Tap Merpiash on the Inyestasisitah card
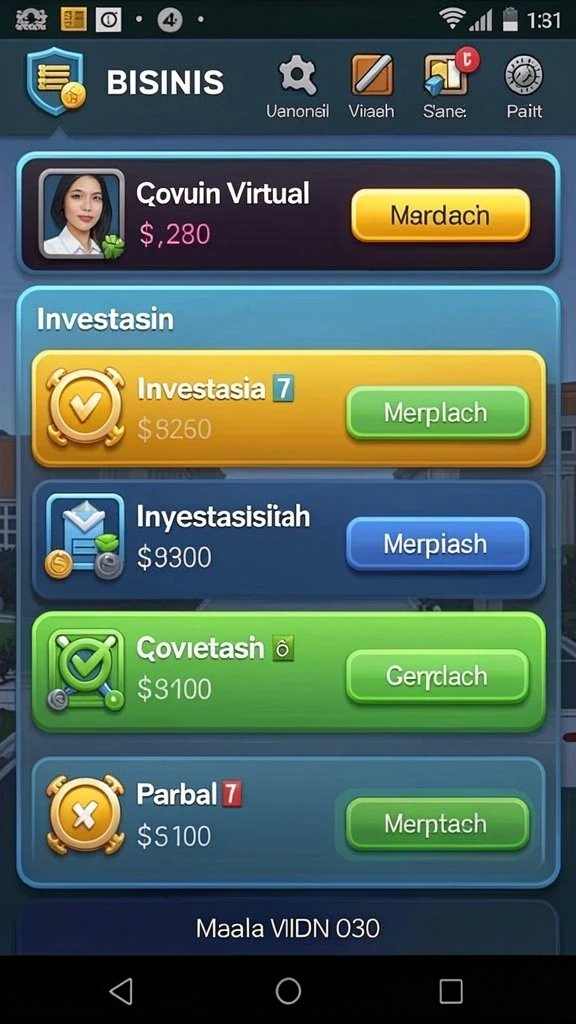Image resolution: width=576 pixels, height=1024 pixels. [437, 543]
